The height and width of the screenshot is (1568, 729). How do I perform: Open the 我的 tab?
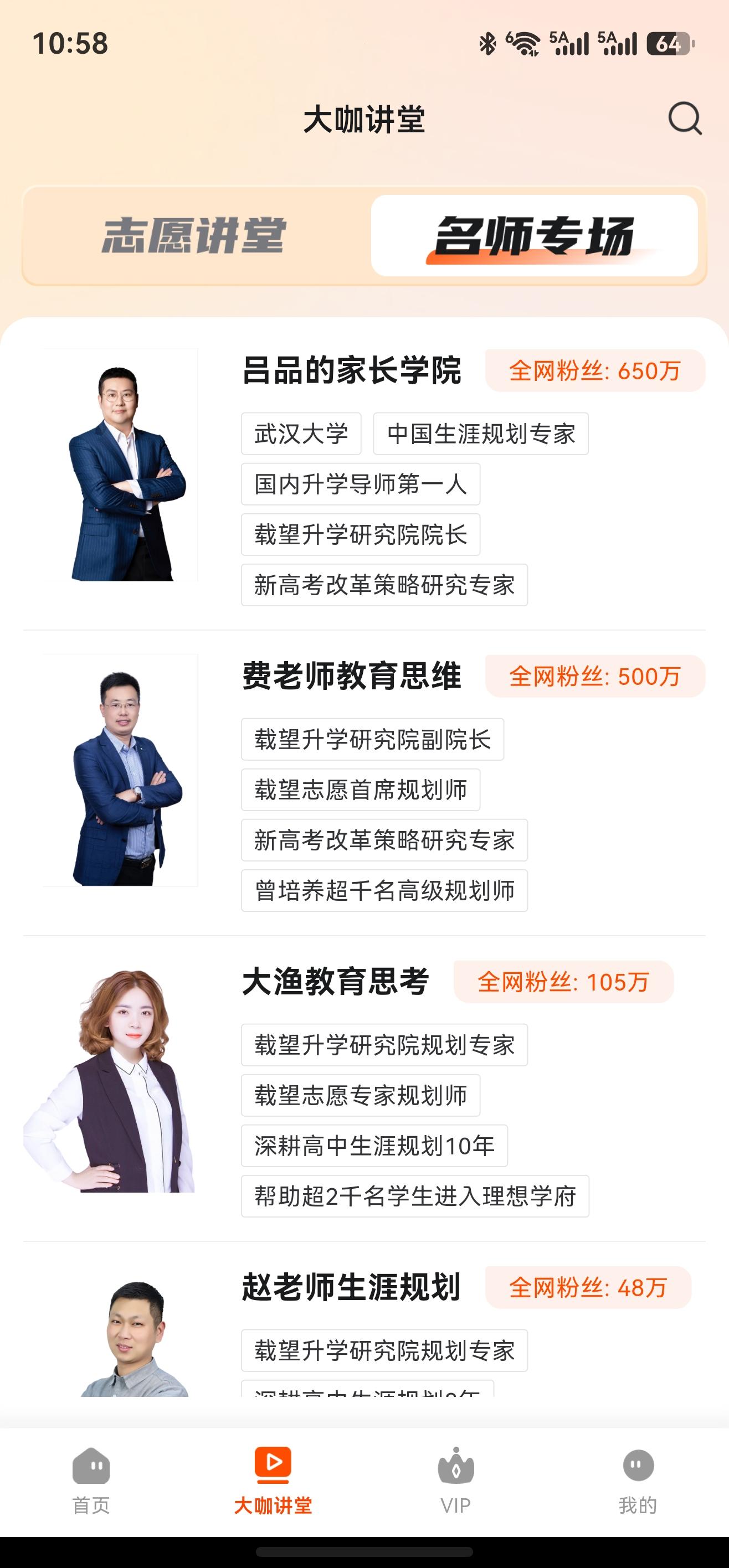point(638,1482)
